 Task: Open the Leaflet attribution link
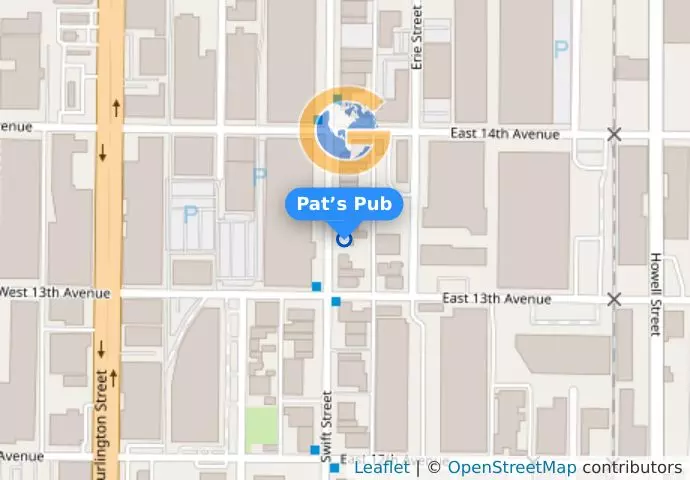pyautogui.click(x=381, y=467)
